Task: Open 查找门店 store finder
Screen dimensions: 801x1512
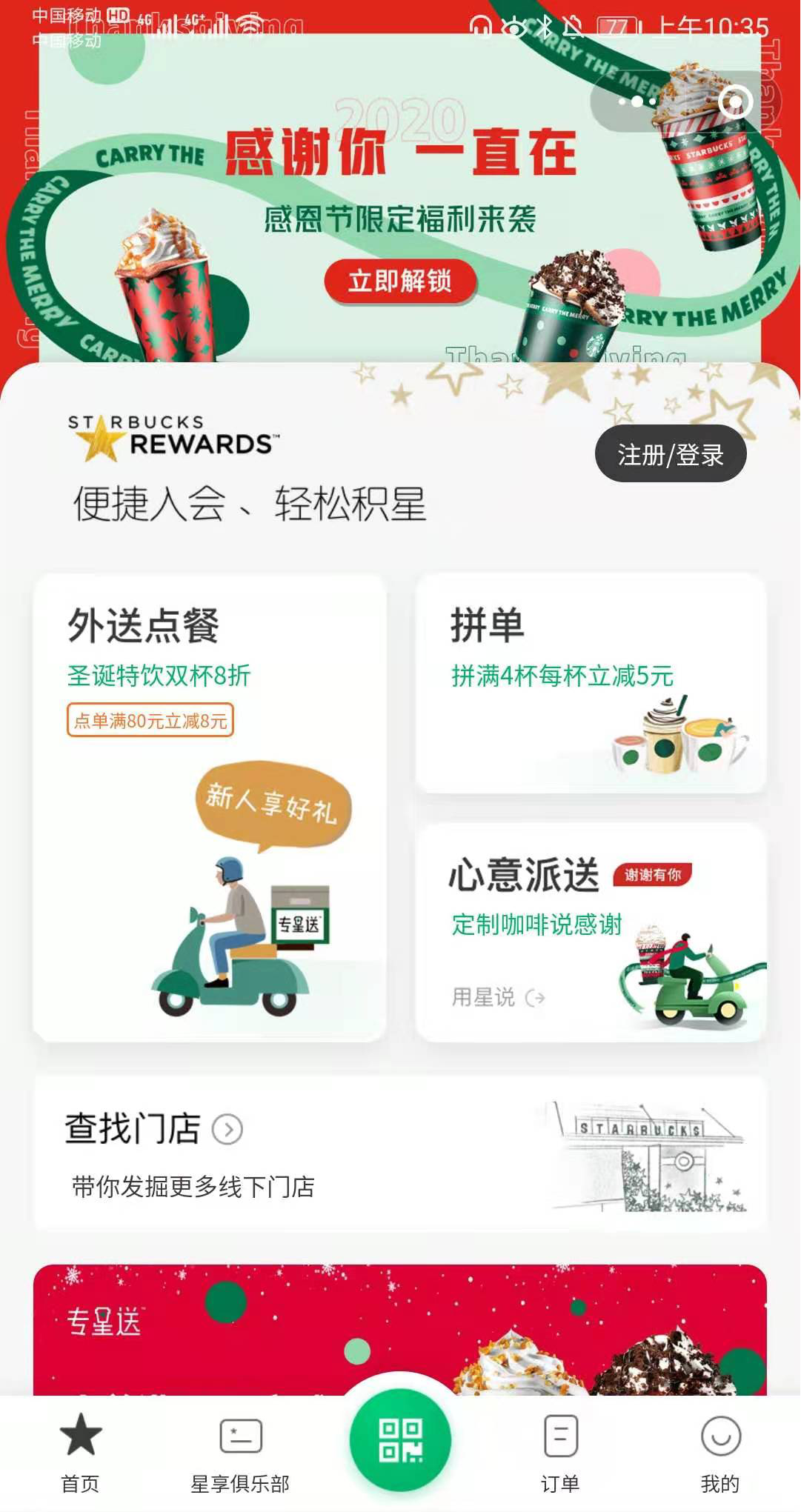Action: pyautogui.click(x=400, y=1153)
